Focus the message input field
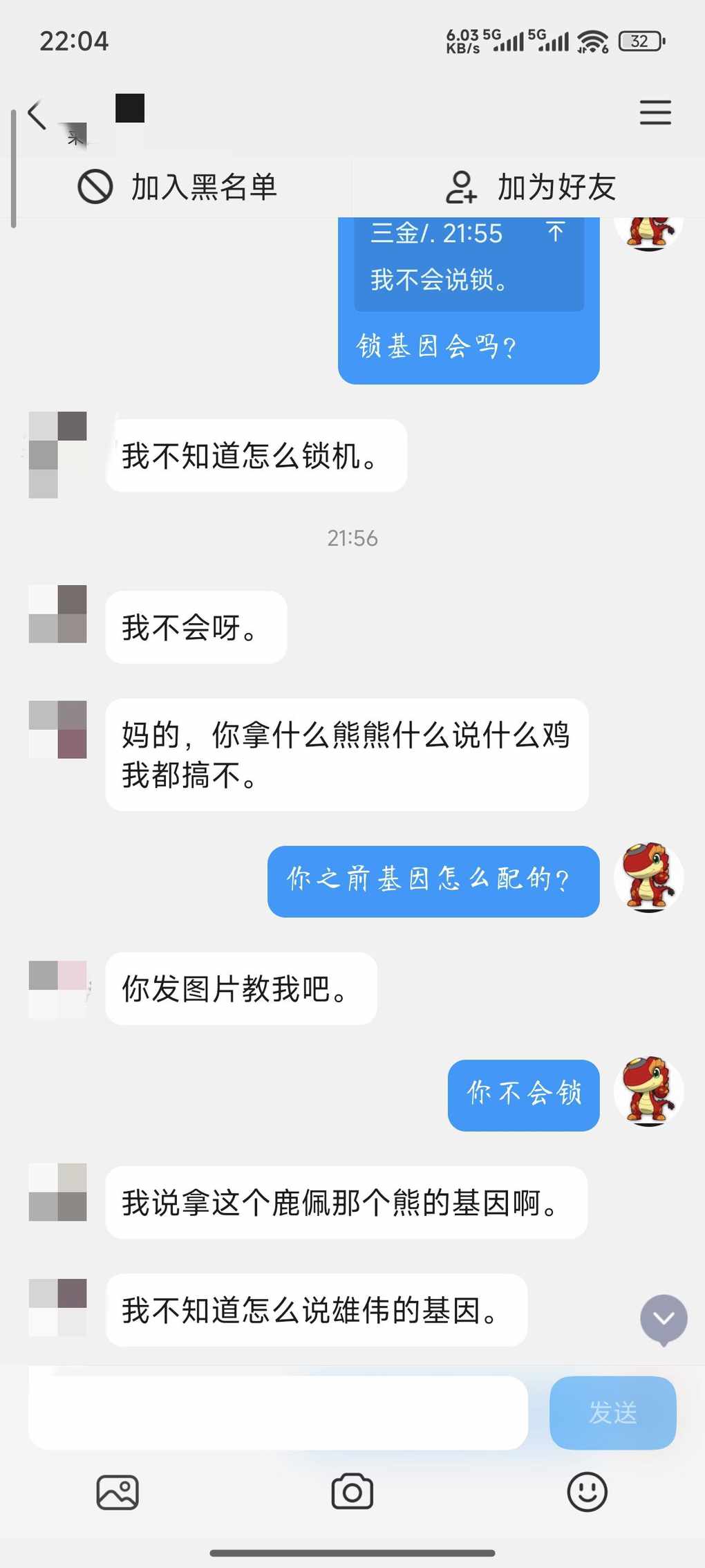This screenshot has height=1568, width=705. (x=278, y=1412)
